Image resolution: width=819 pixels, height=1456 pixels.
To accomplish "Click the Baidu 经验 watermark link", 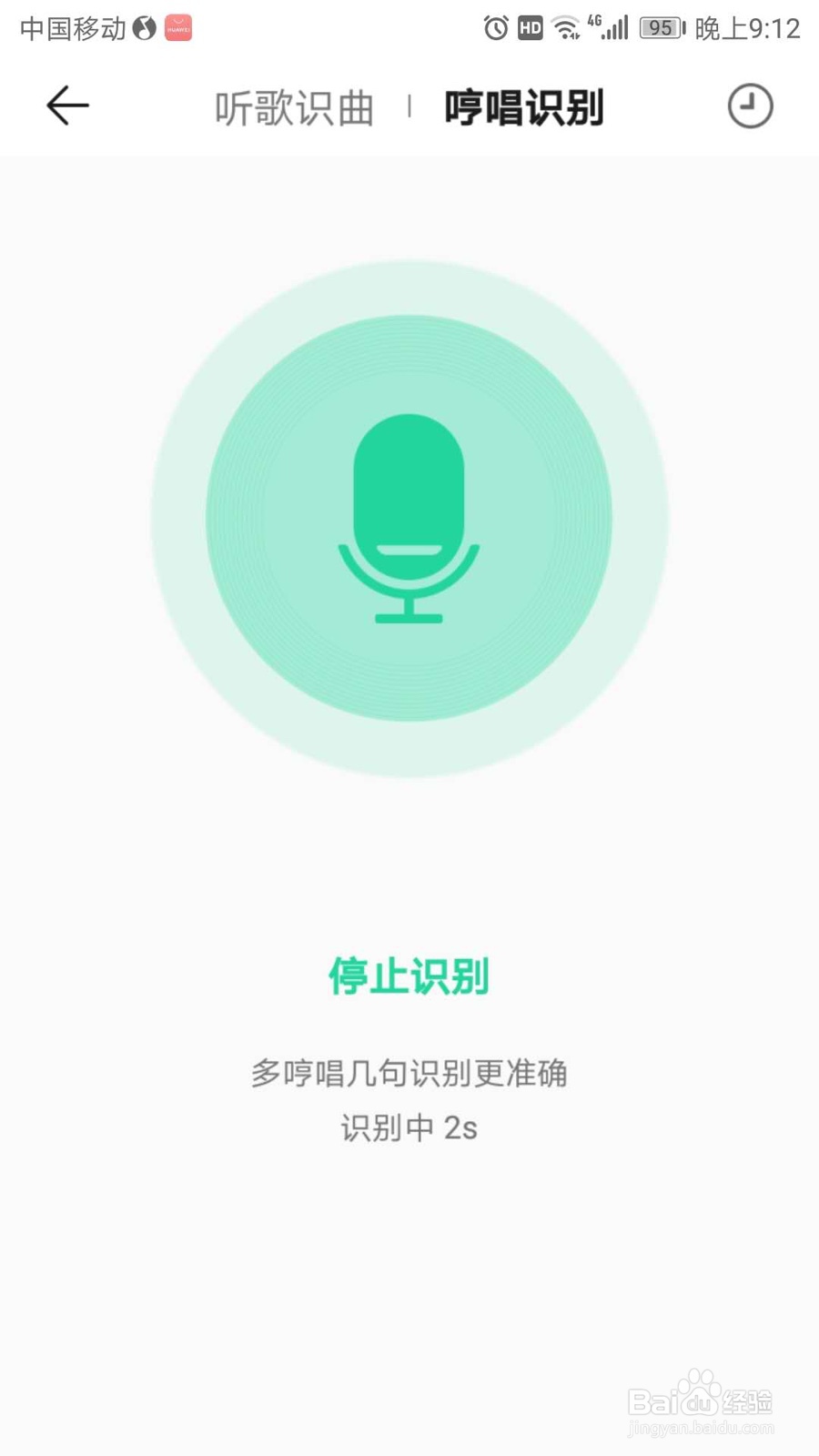I will pos(703,1401).
